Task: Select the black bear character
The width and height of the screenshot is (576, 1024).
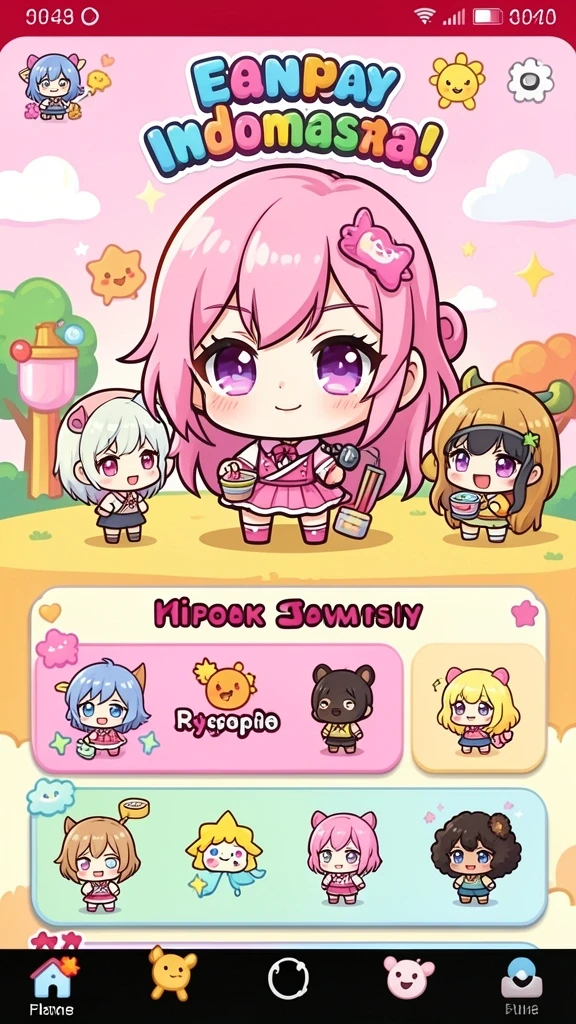Action: click(342, 709)
